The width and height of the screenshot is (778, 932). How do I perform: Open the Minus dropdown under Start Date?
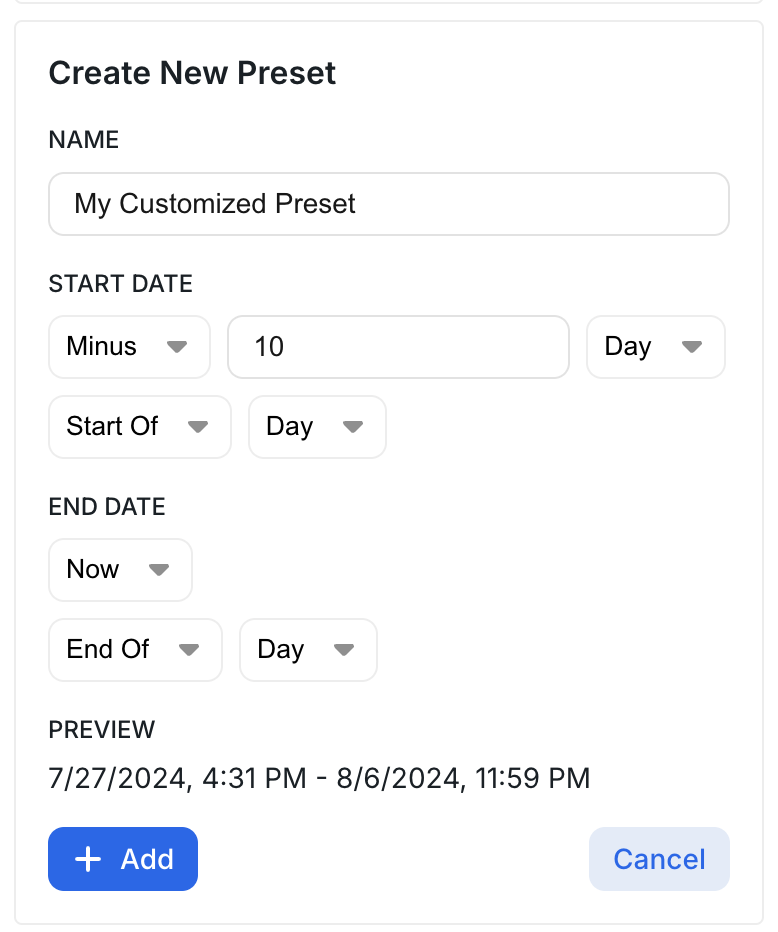coord(129,347)
